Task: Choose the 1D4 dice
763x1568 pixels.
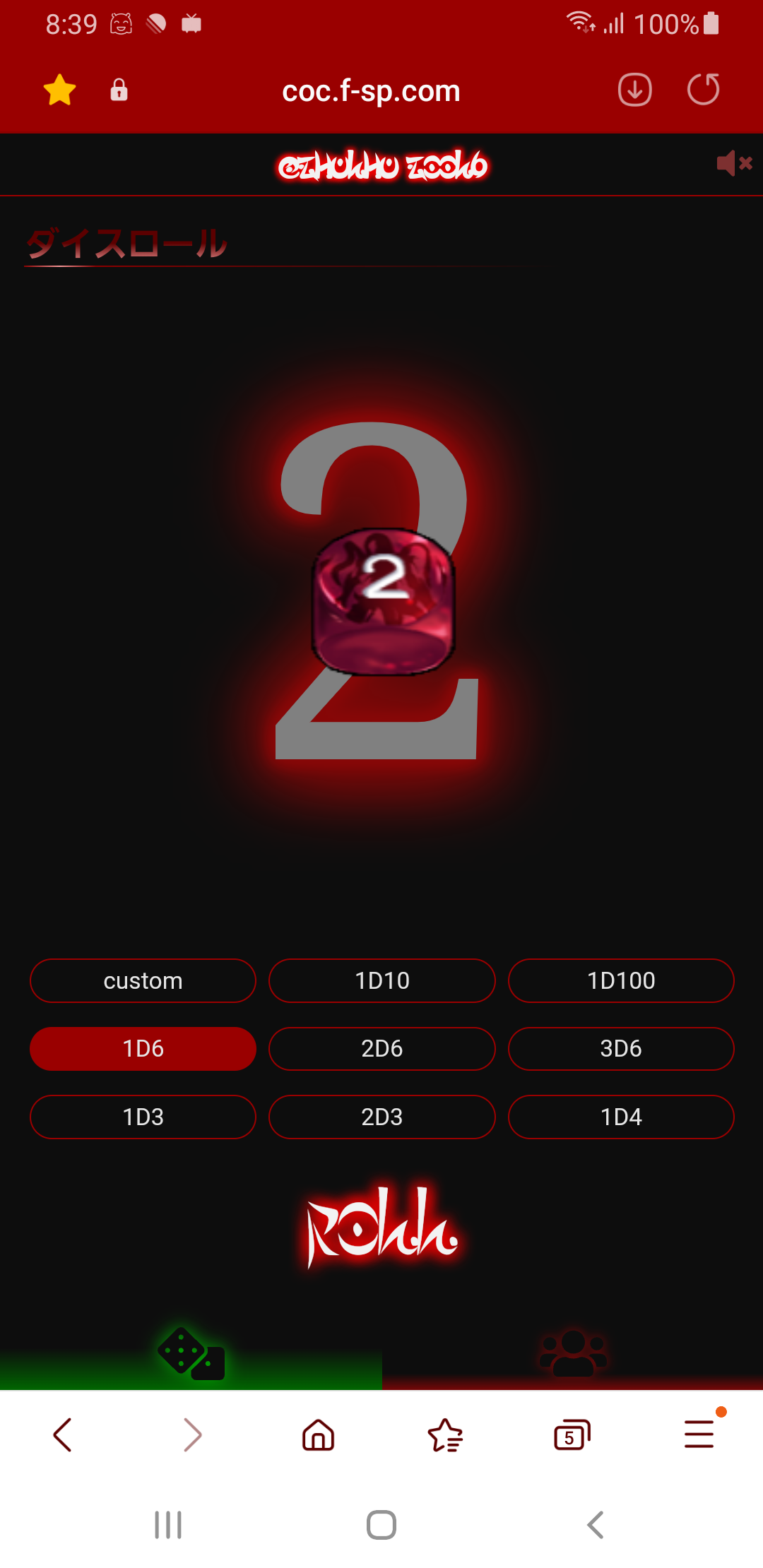Action: [621, 1117]
